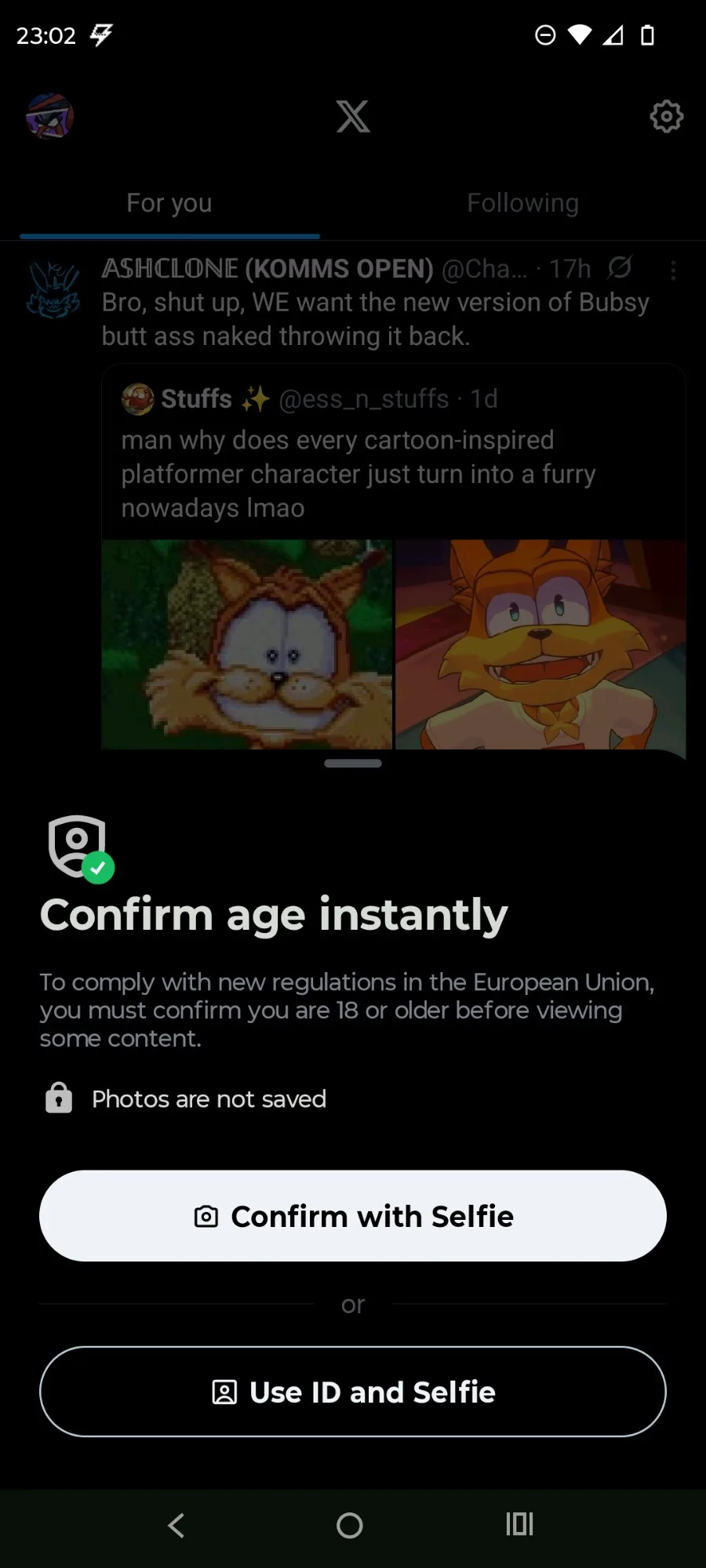Choose Use ID and Selfie option
The image size is (706, 1568).
[x=353, y=1392]
